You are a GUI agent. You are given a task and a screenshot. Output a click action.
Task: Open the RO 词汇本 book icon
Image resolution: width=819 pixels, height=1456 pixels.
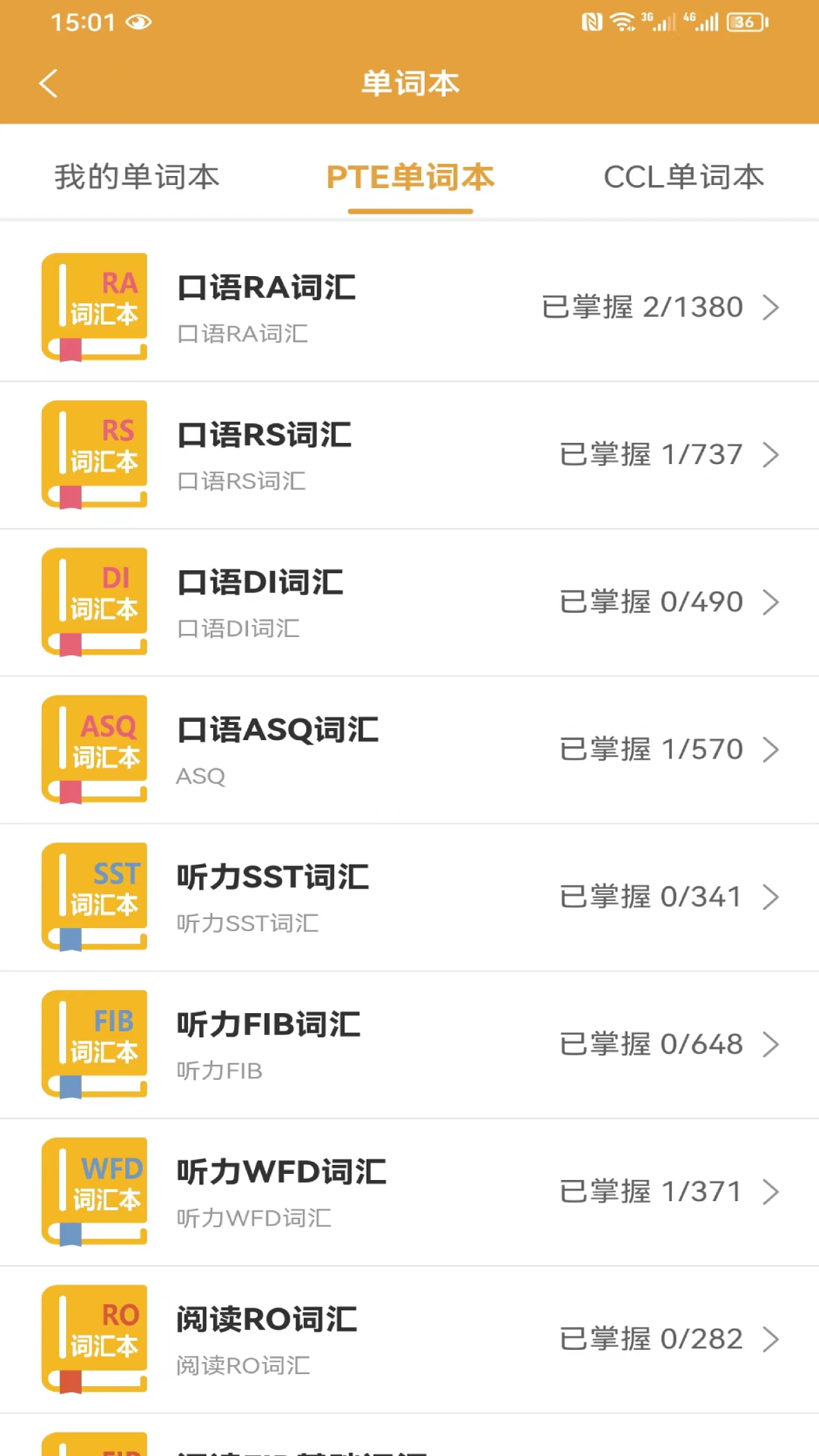click(x=94, y=1338)
